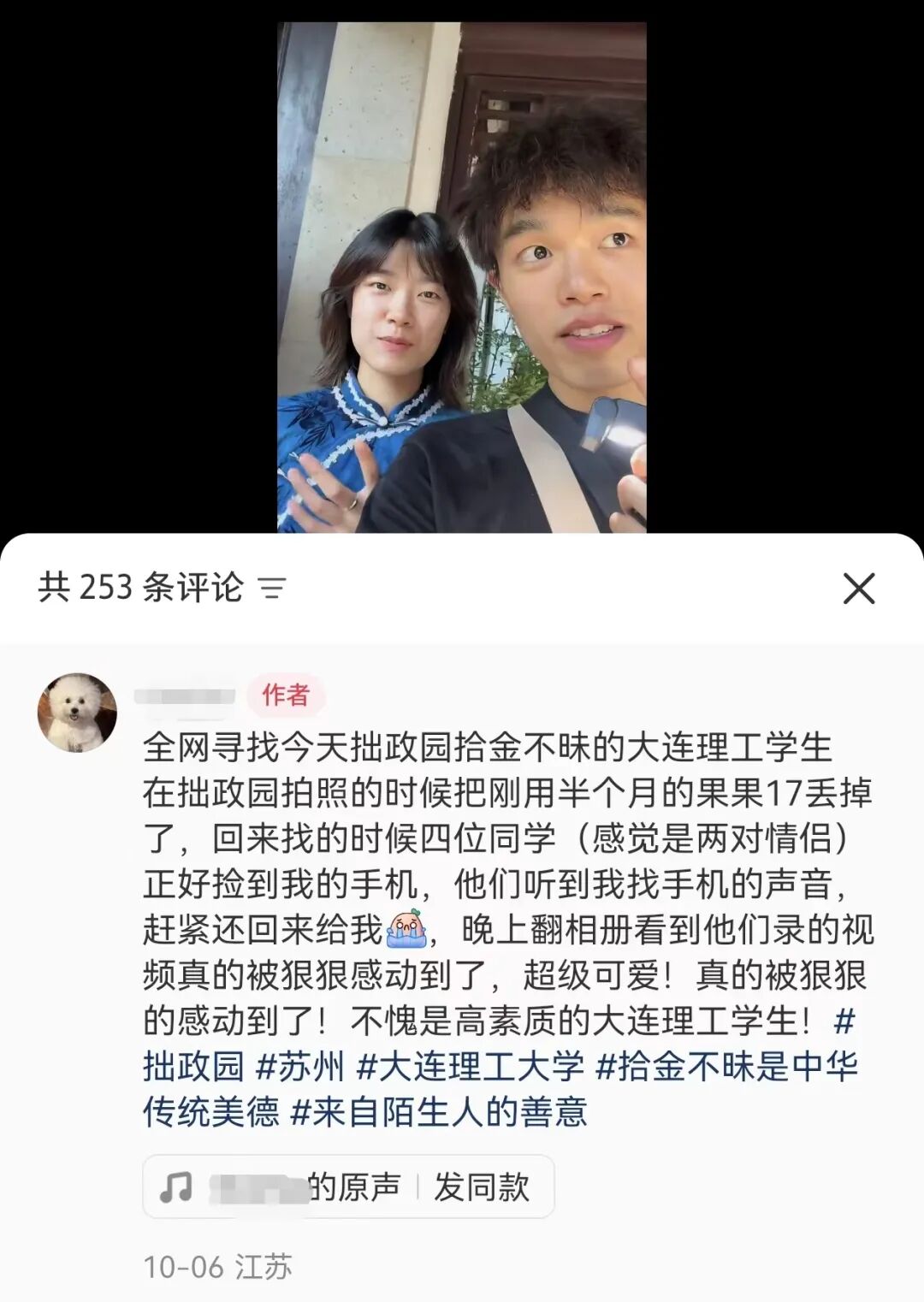The width and height of the screenshot is (924, 1302).
Task: Open the #拙政园 hashtag
Action: 193,1067
